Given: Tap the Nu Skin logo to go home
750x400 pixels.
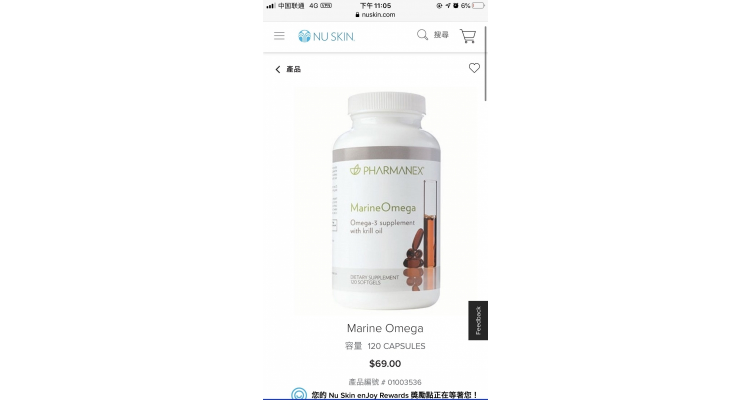Looking at the screenshot, I should (x=326, y=36).
